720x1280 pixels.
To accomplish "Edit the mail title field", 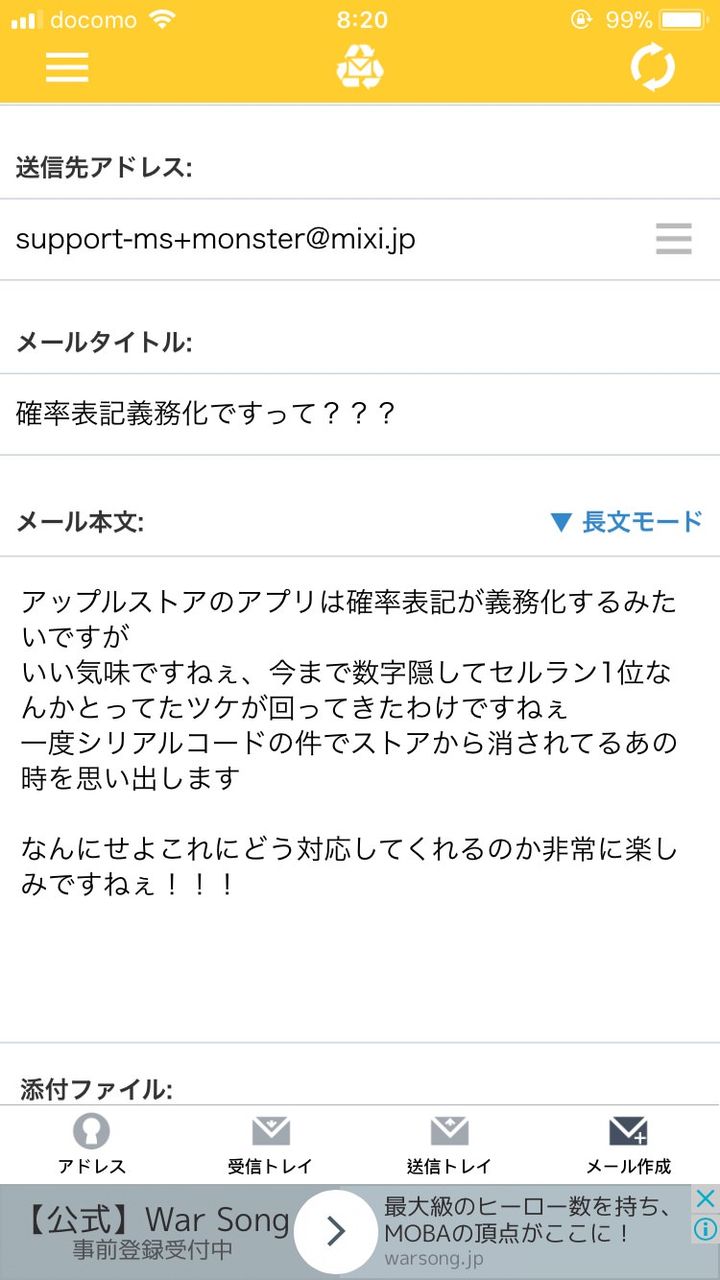I will [360, 414].
